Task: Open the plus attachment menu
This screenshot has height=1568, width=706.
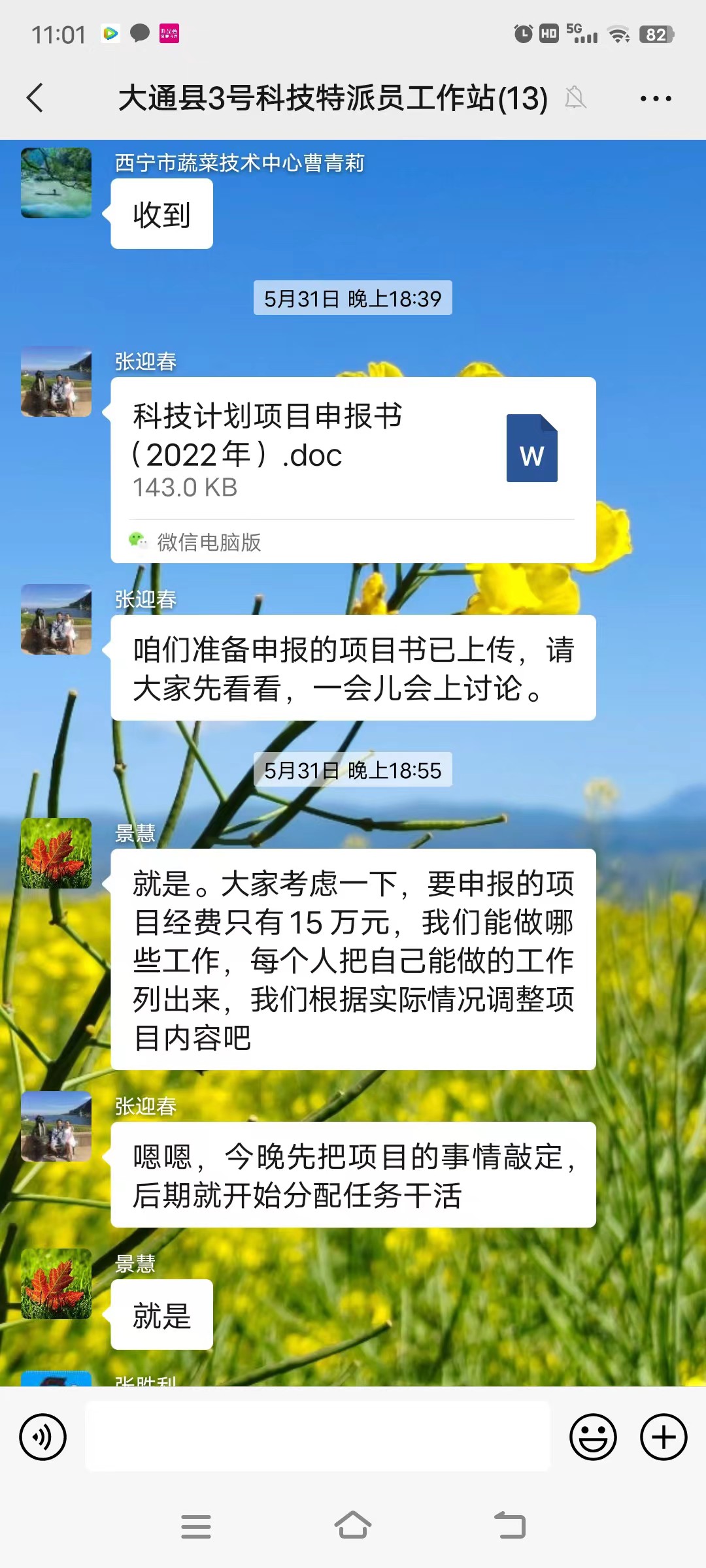Action: point(664,1437)
